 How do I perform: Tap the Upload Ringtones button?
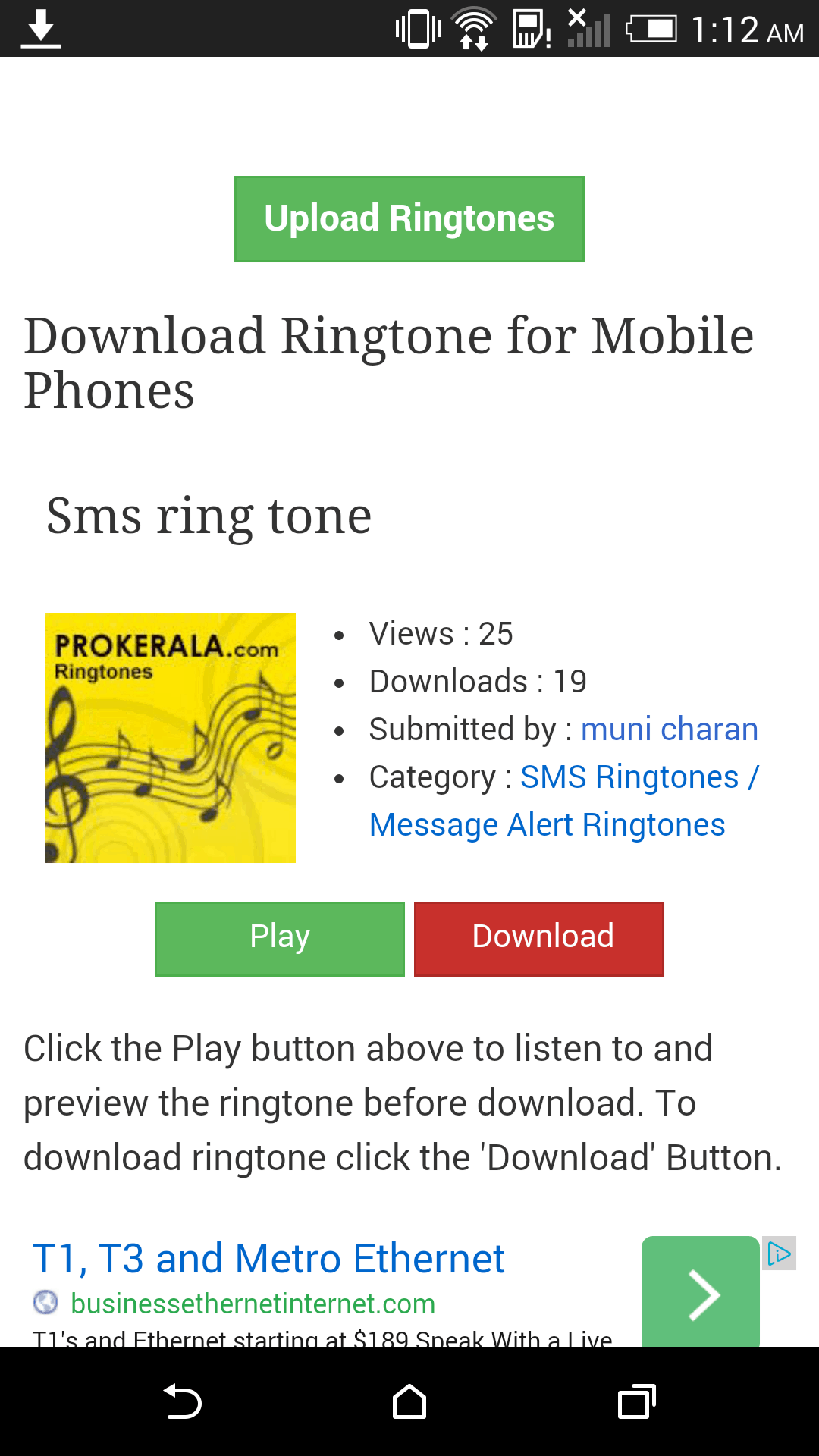click(409, 219)
